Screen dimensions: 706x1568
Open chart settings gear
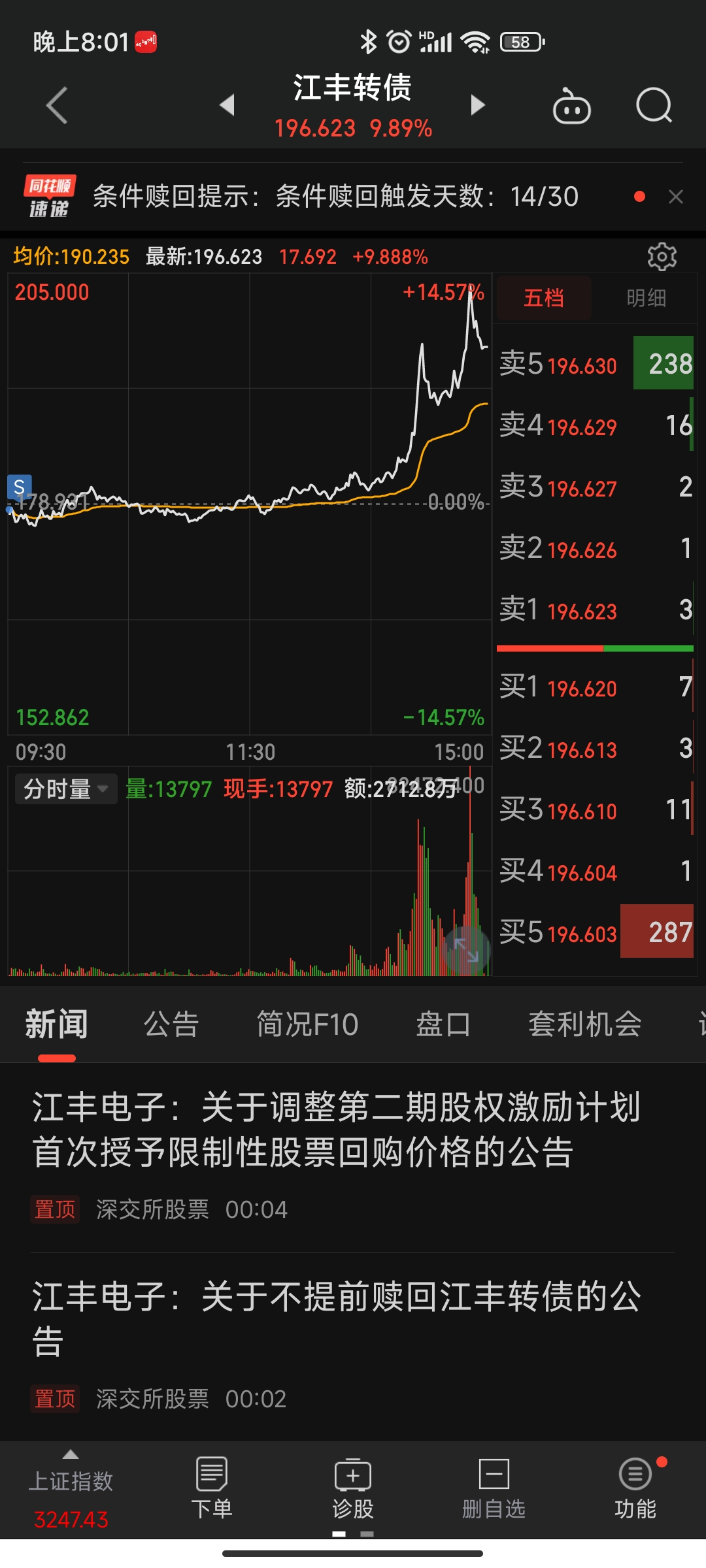pyautogui.click(x=662, y=257)
